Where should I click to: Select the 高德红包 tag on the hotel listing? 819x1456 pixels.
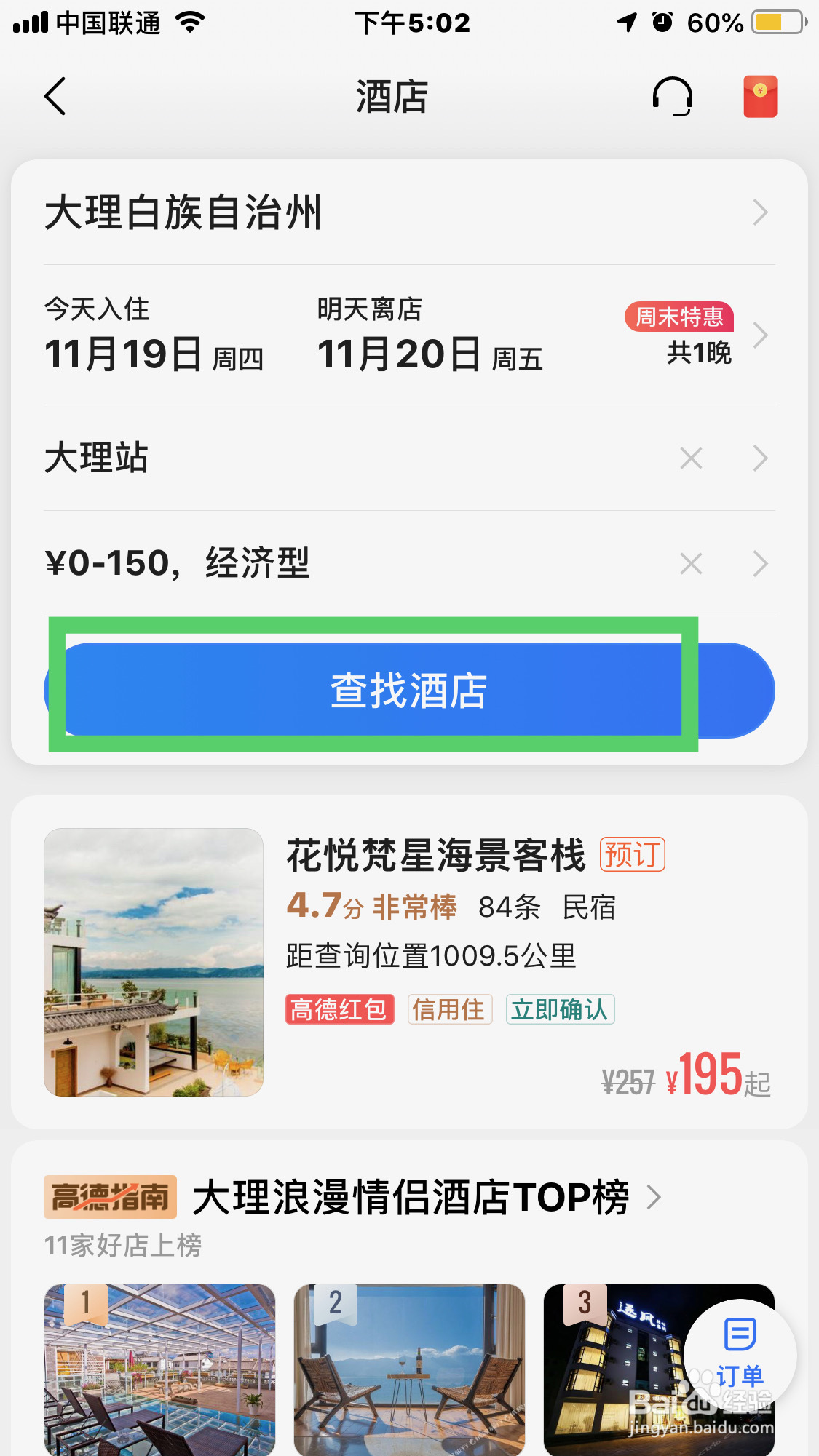click(339, 1010)
